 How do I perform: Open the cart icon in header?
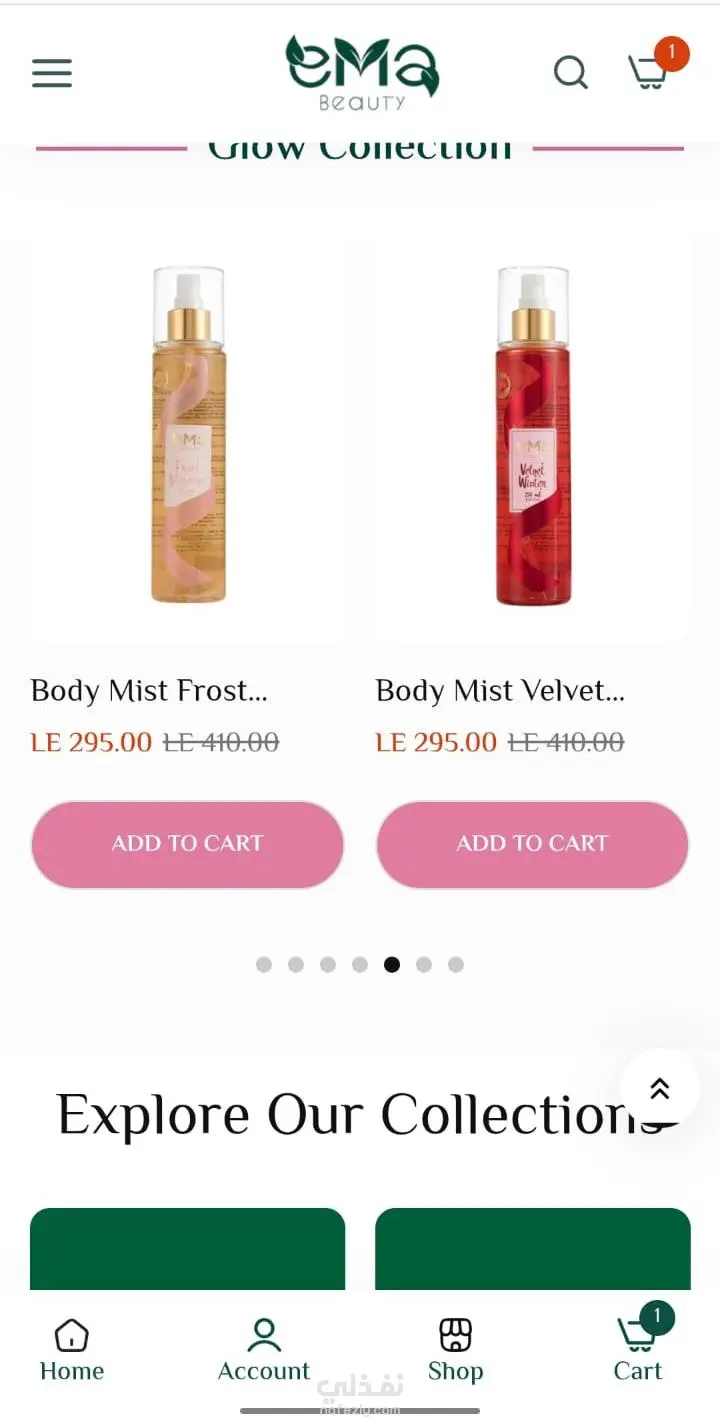point(650,72)
